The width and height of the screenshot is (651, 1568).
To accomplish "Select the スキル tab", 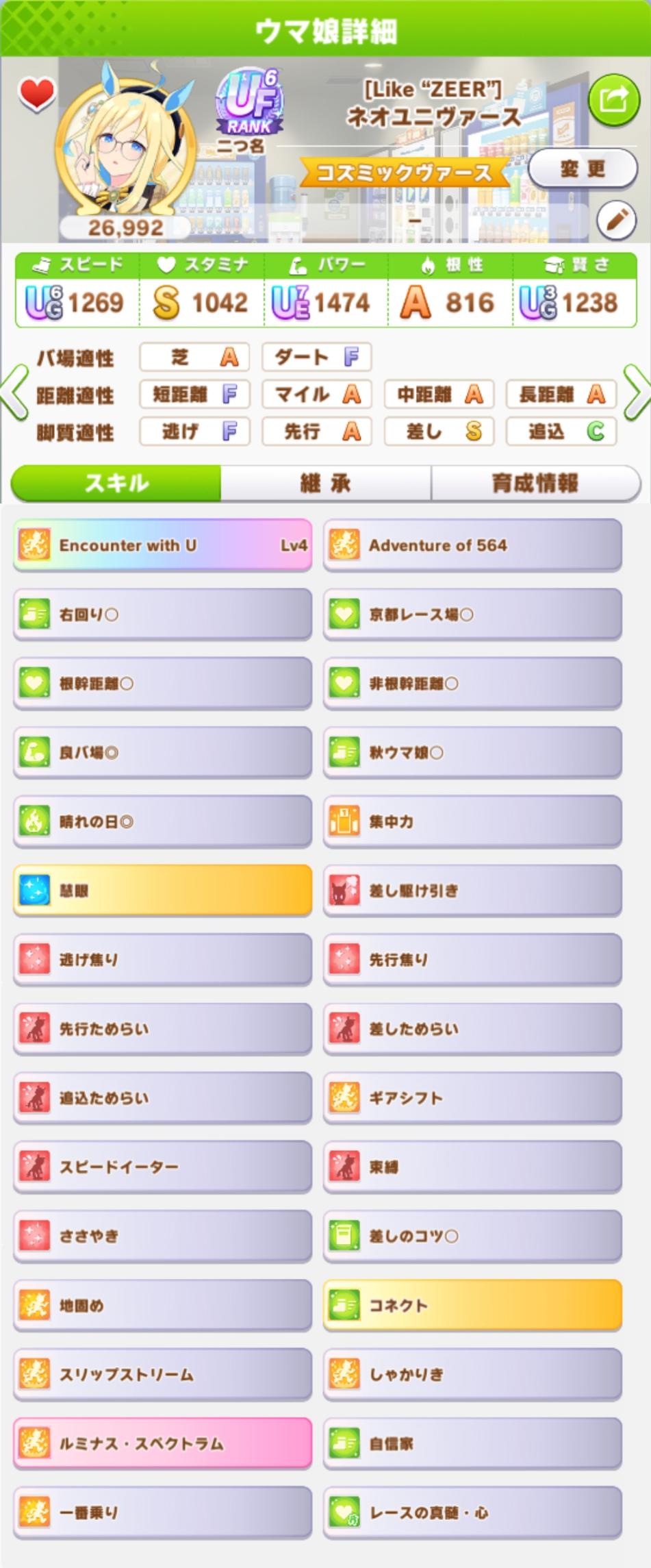I will [x=116, y=483].
